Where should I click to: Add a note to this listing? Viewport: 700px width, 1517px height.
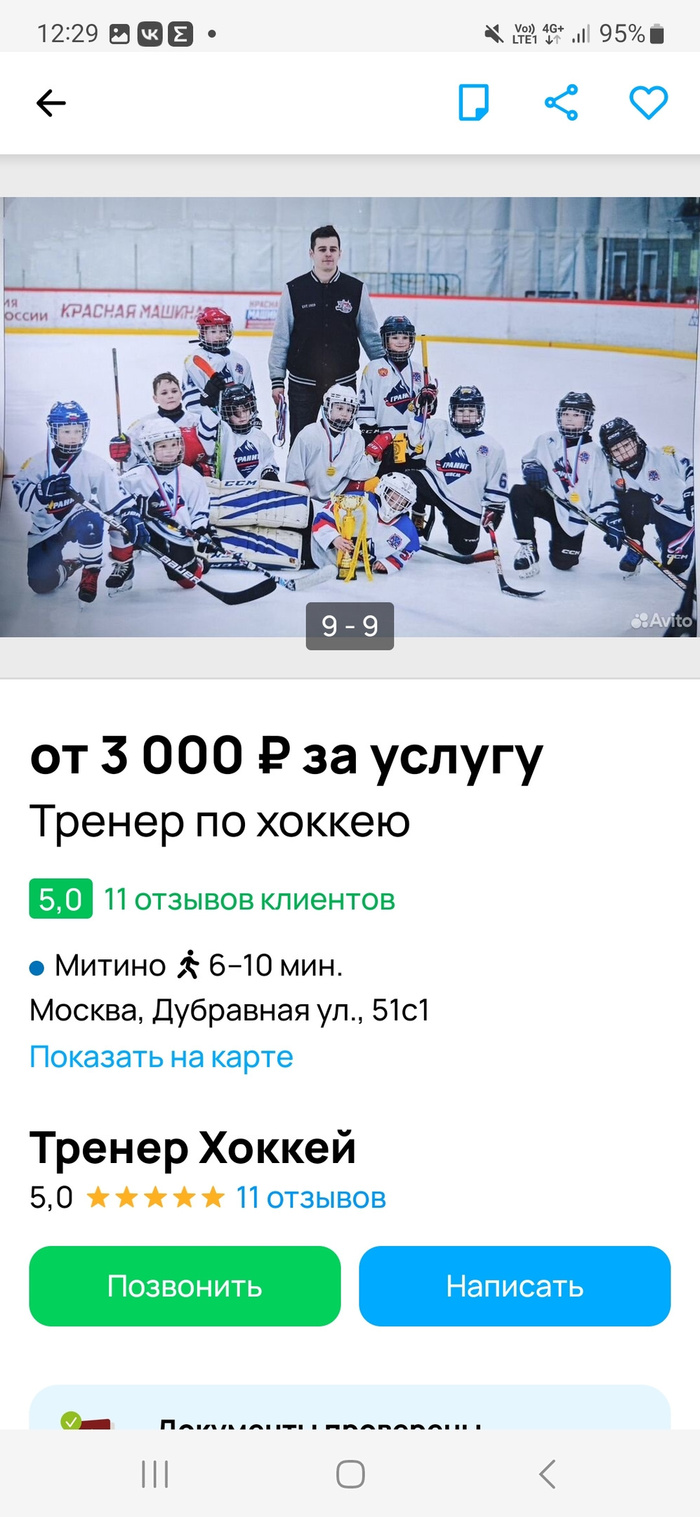click(474, 103)
